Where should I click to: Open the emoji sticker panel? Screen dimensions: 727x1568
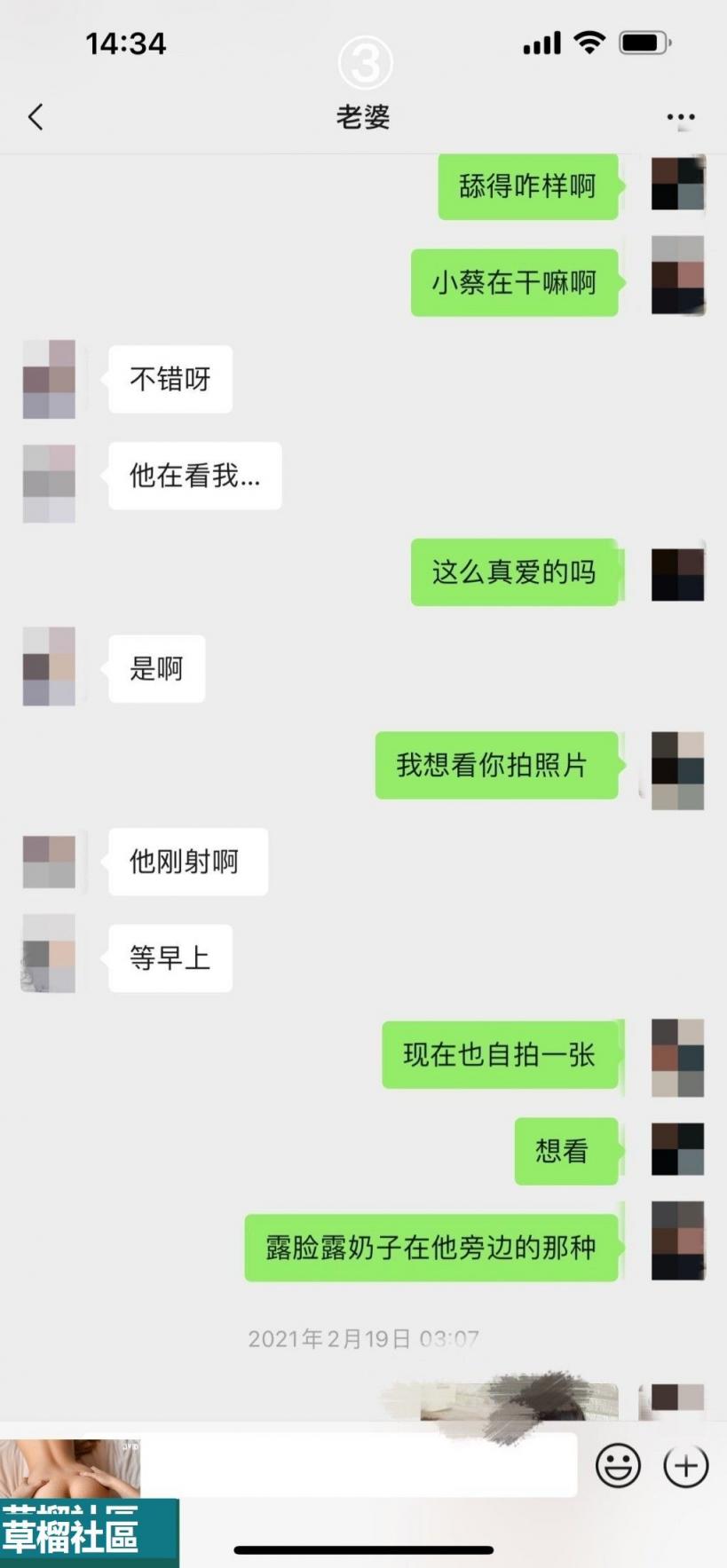[x=618, y=1465]
